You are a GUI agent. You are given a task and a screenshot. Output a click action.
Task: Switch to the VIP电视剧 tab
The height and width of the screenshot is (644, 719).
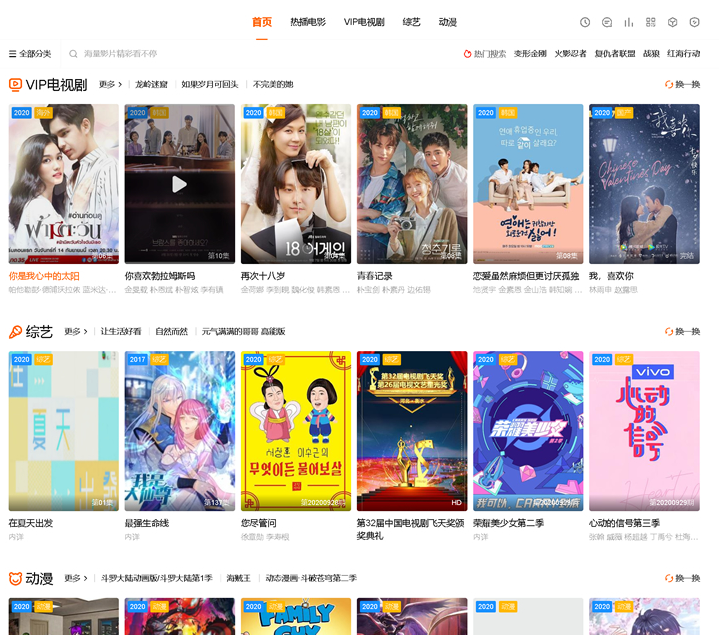tap(364, 21)
